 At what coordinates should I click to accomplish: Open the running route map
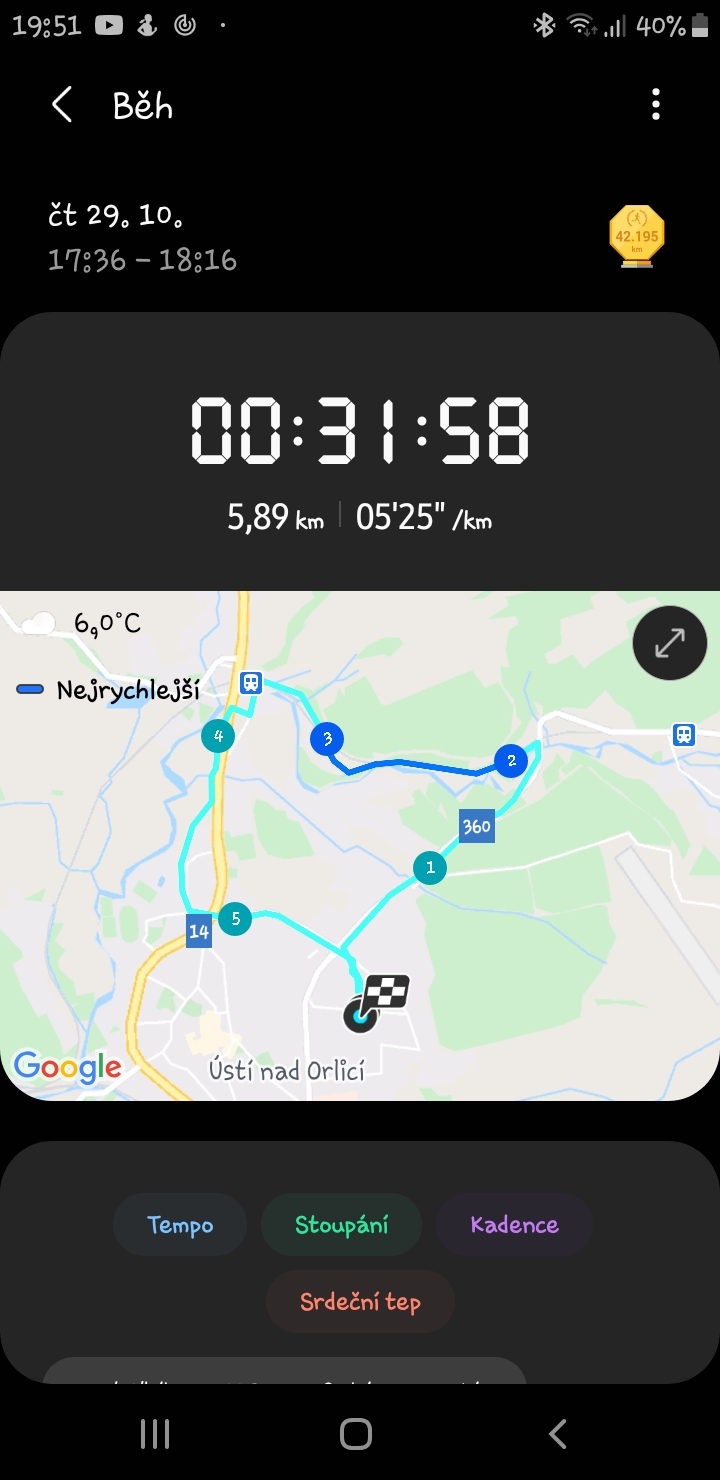tap(360, 846)
